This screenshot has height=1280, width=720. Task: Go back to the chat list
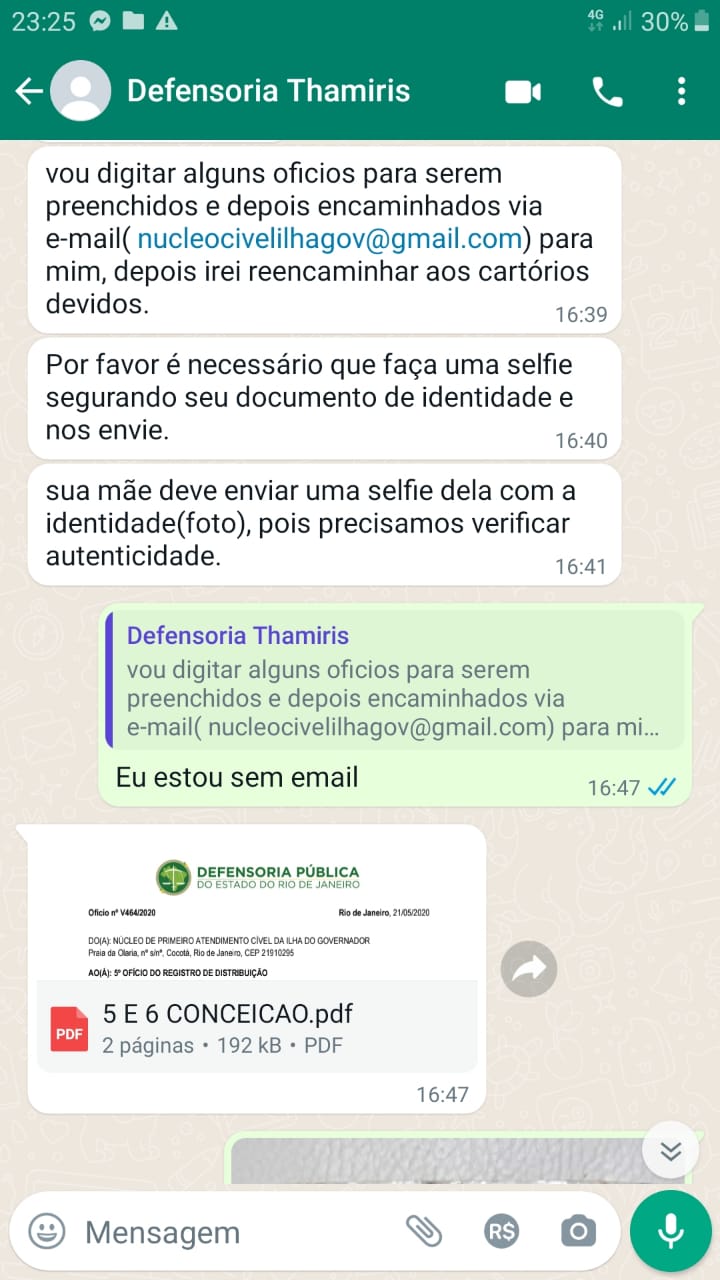point(28,92)
